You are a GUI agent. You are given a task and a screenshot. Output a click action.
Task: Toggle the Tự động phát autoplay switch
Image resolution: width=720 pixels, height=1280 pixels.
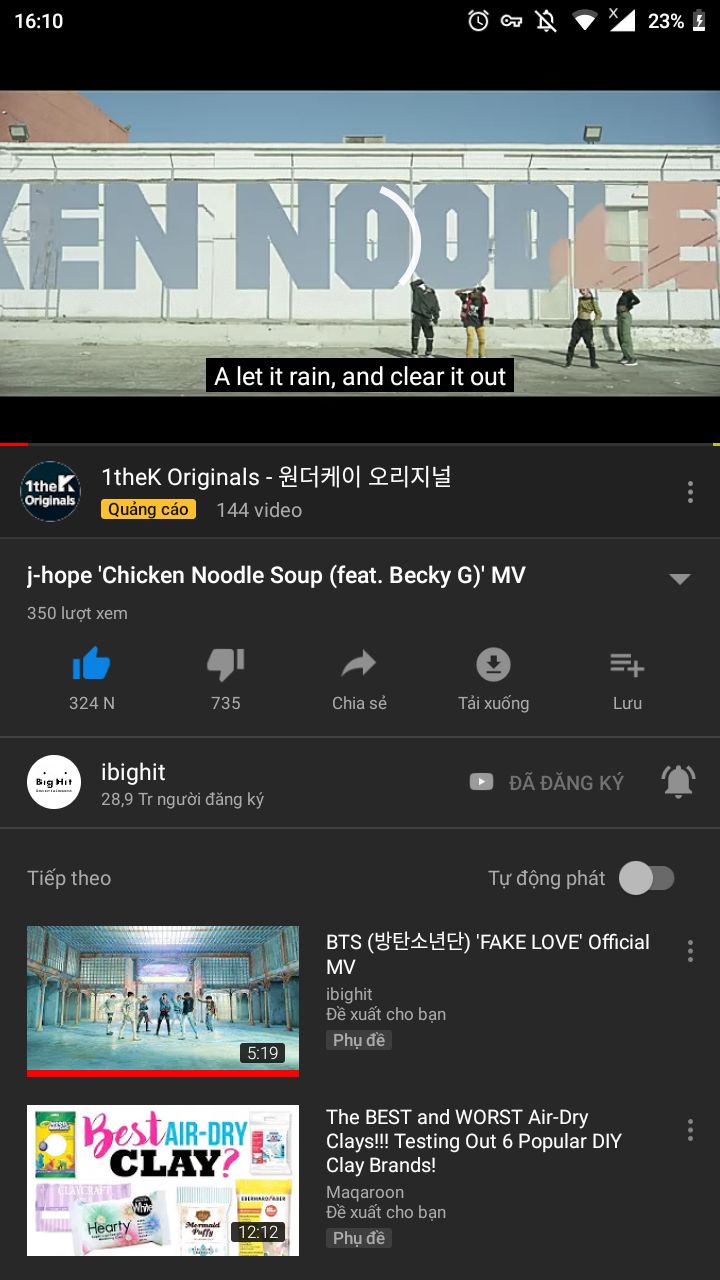tap(647, 878)
